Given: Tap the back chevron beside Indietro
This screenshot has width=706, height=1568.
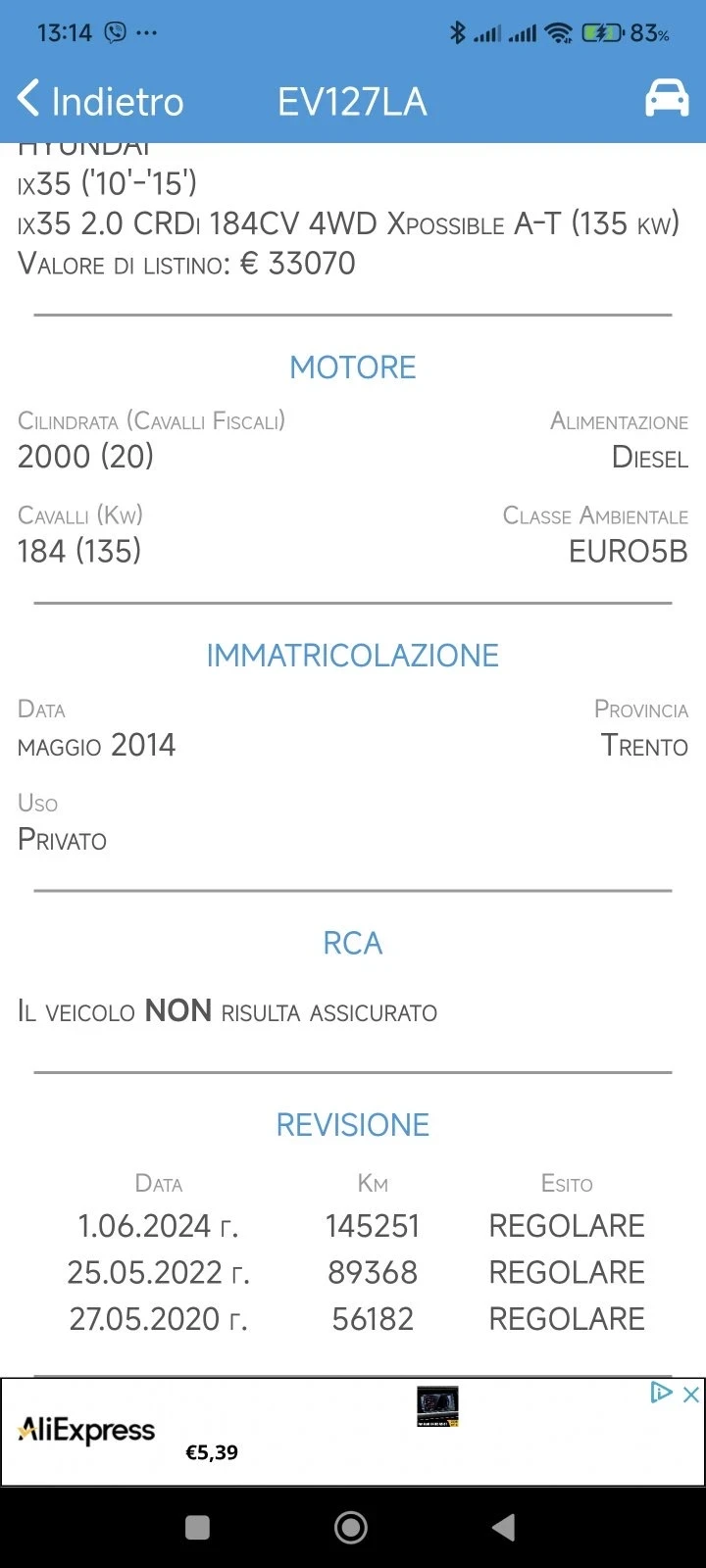Looking at the screenshot, I should (27, 98).
